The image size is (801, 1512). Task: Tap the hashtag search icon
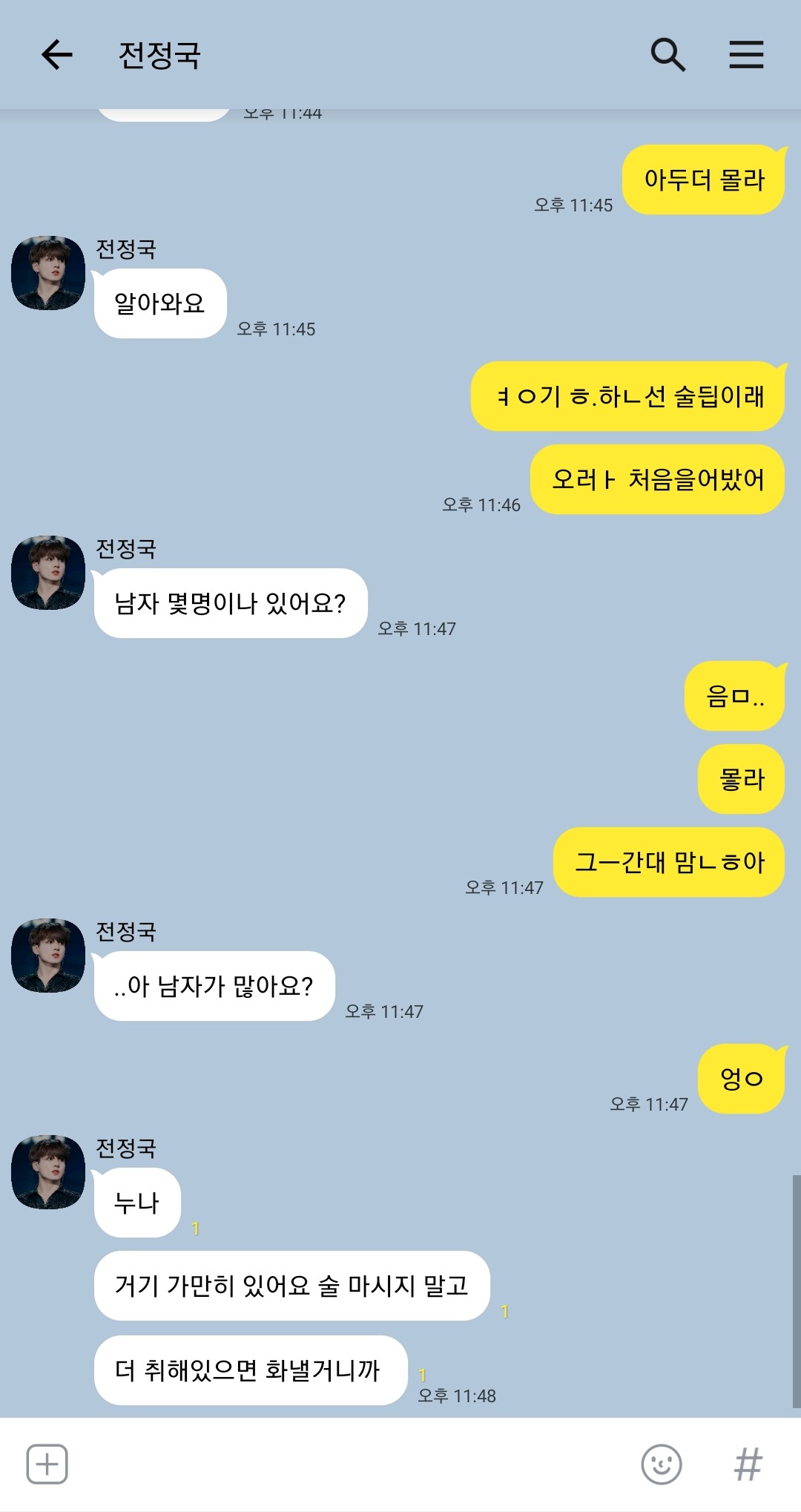(748, 1465)
